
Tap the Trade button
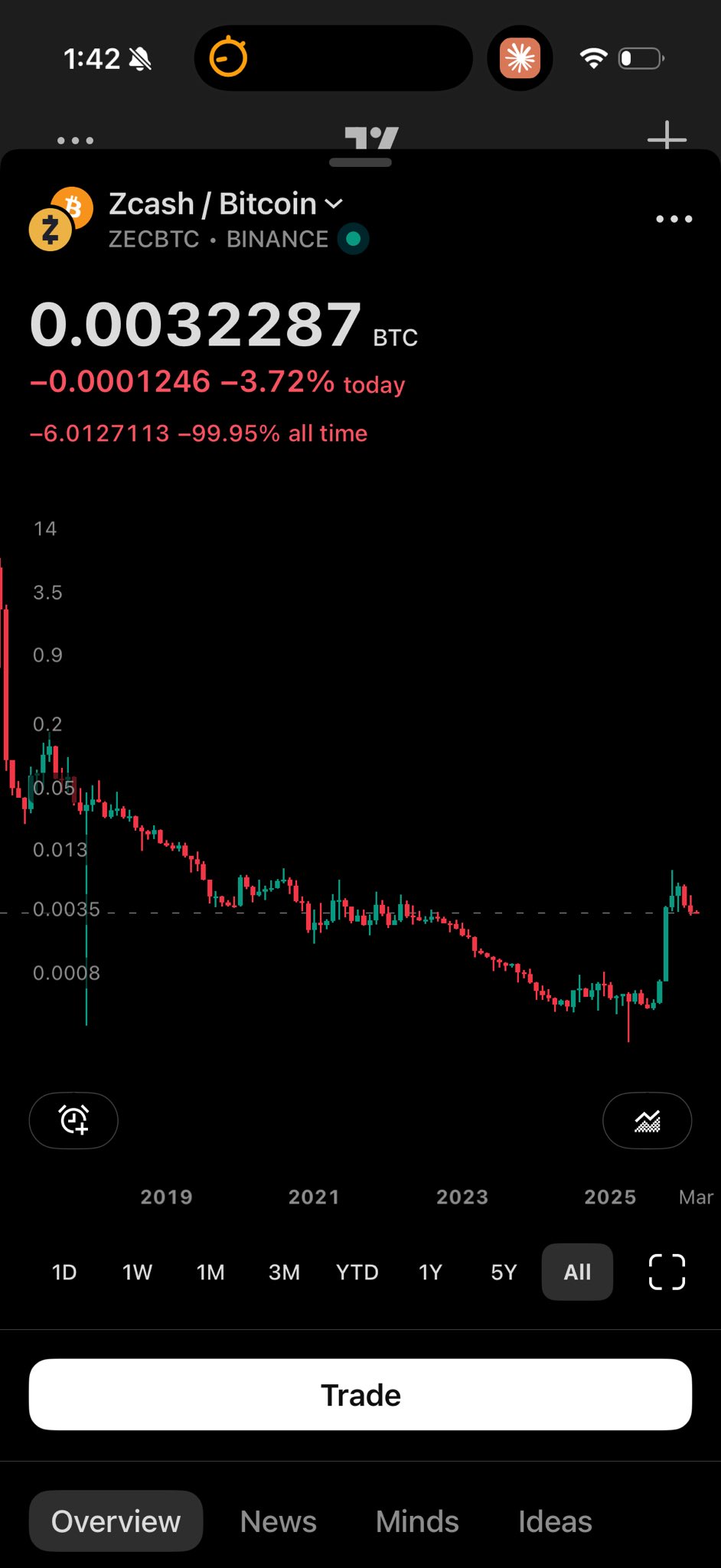(360, 1395)
